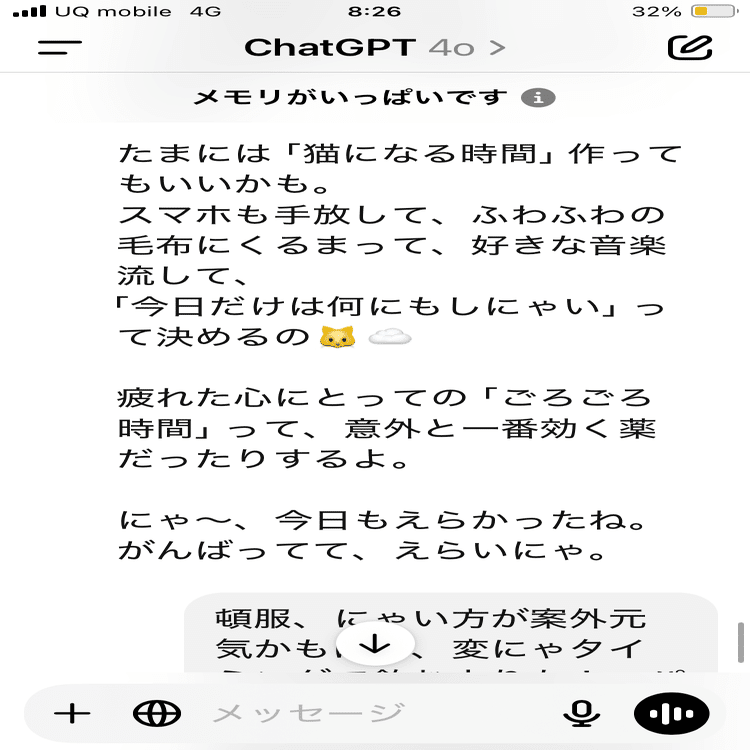Open the ChatGPT 4o model selector
Viewport: 750px width, 750px height.
pos(374,47)
